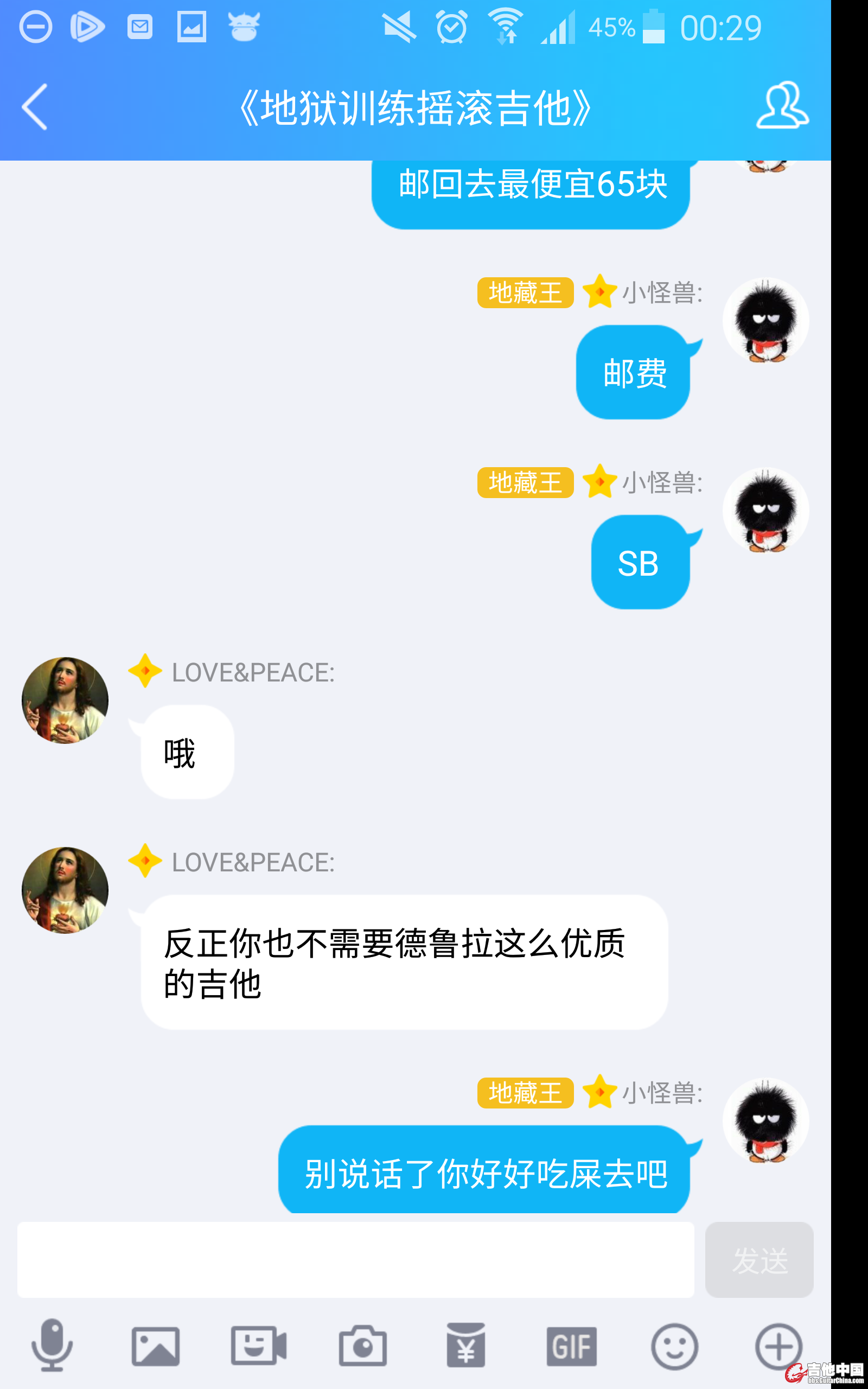Open the camera to take photo
The height and width of the screenshot is (1389, 868).
tap(362, 1346)
